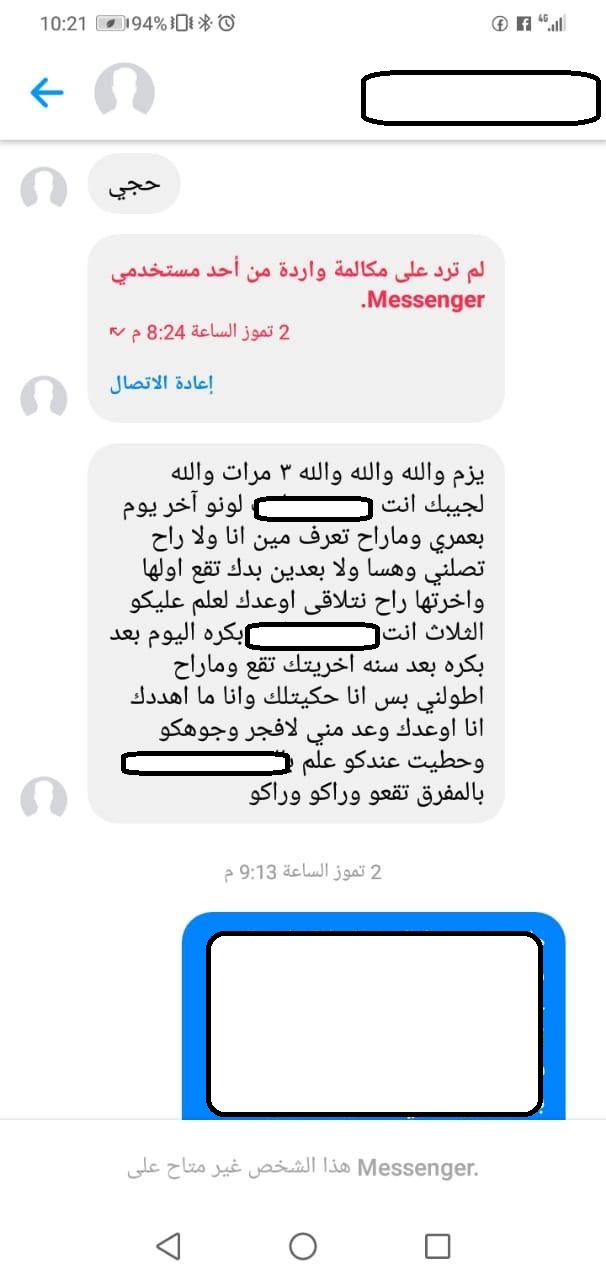Go back using the blue arrow
Viewport: 606px width, 1280px height.
point(46,93)
